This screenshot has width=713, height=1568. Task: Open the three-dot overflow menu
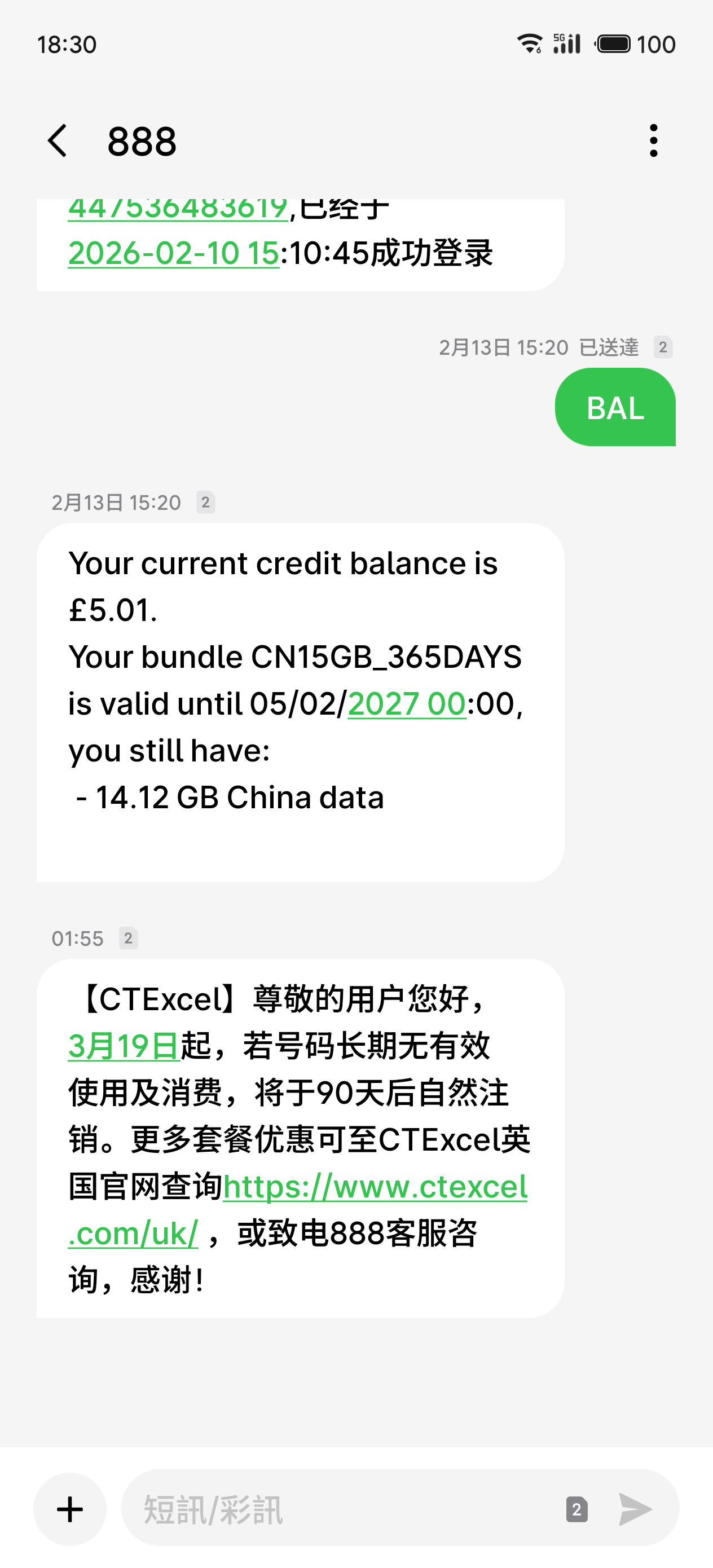[653, 141]
